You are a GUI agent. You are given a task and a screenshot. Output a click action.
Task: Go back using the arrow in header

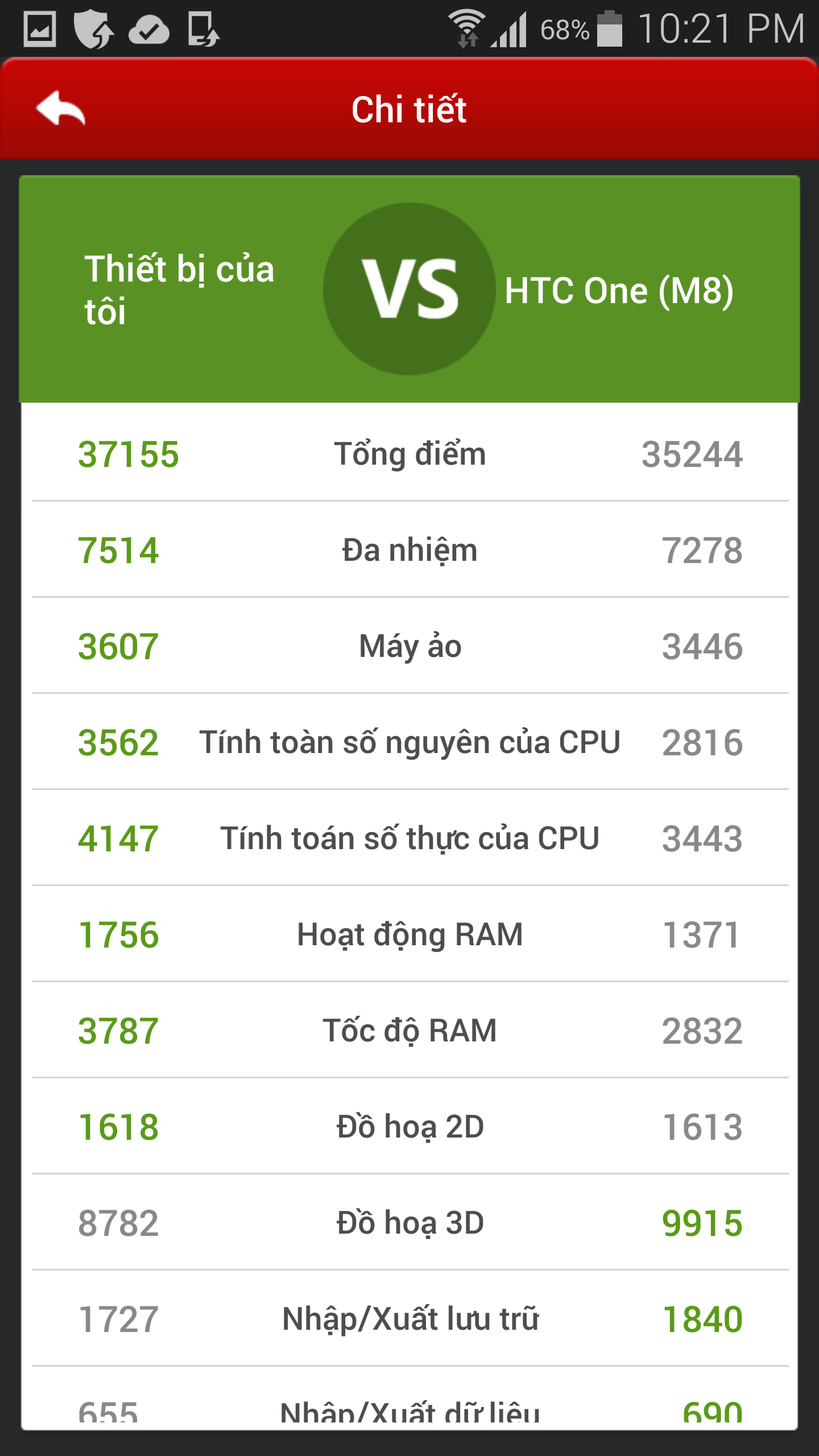[60, 108]
